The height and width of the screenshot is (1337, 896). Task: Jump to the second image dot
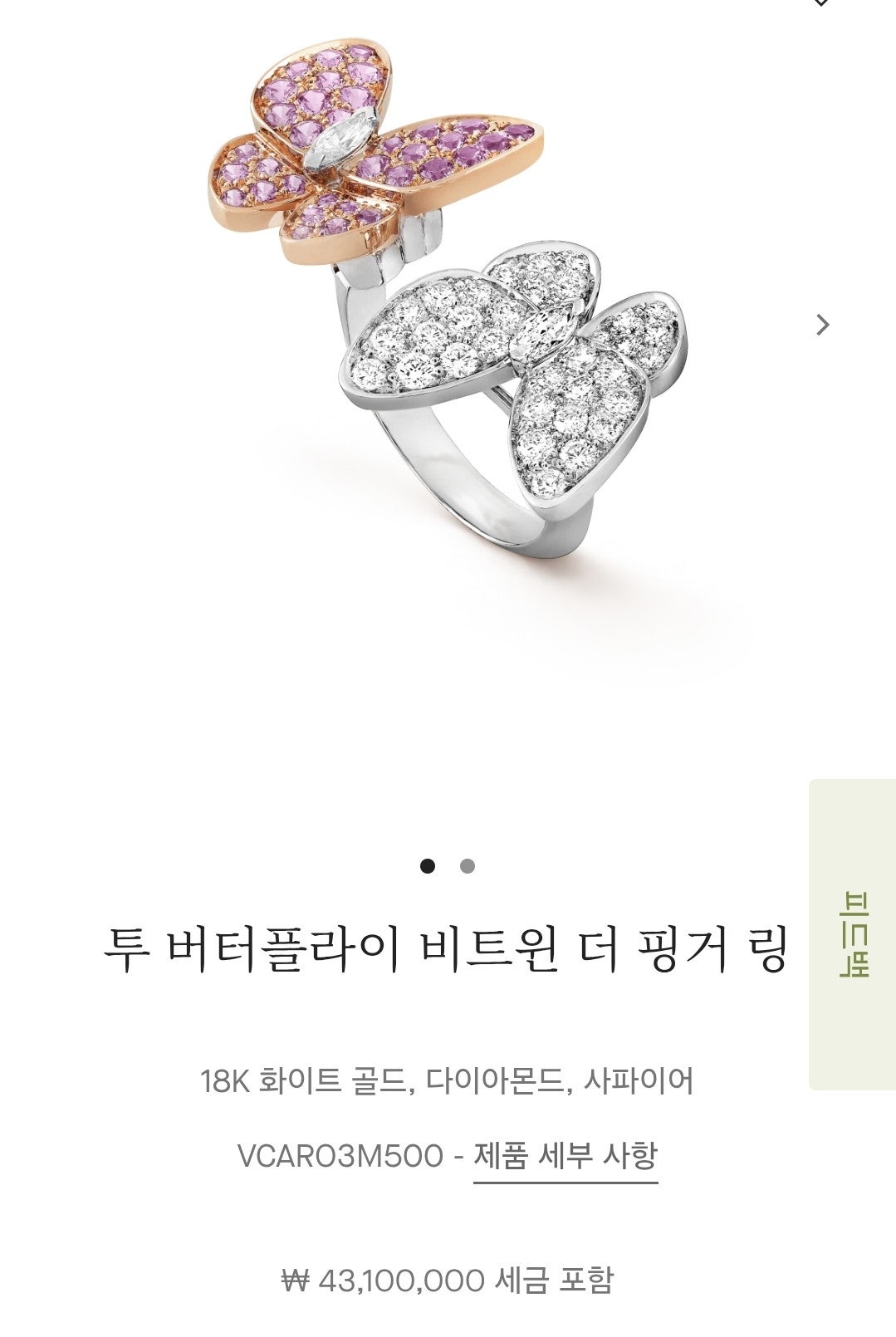(x=468, y=866)
